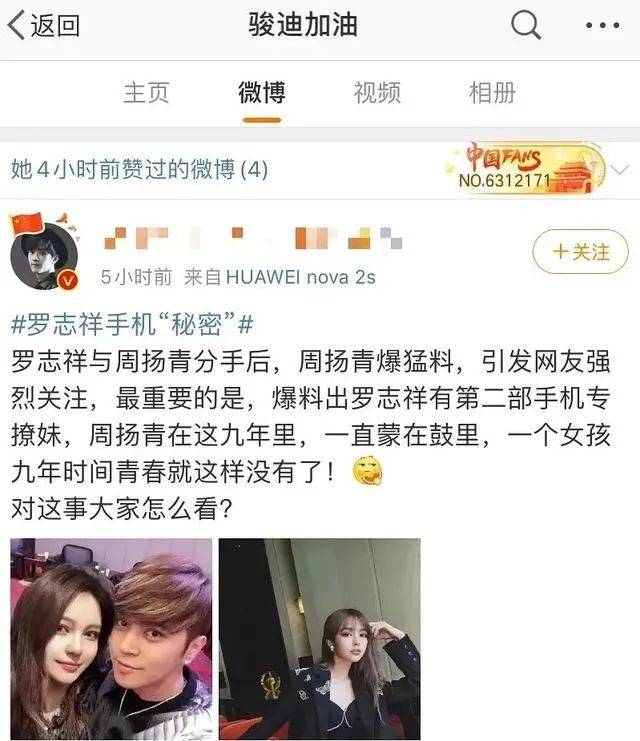Follow the author with 十关注
Screen dimensions: 640x741
point(582,252)
